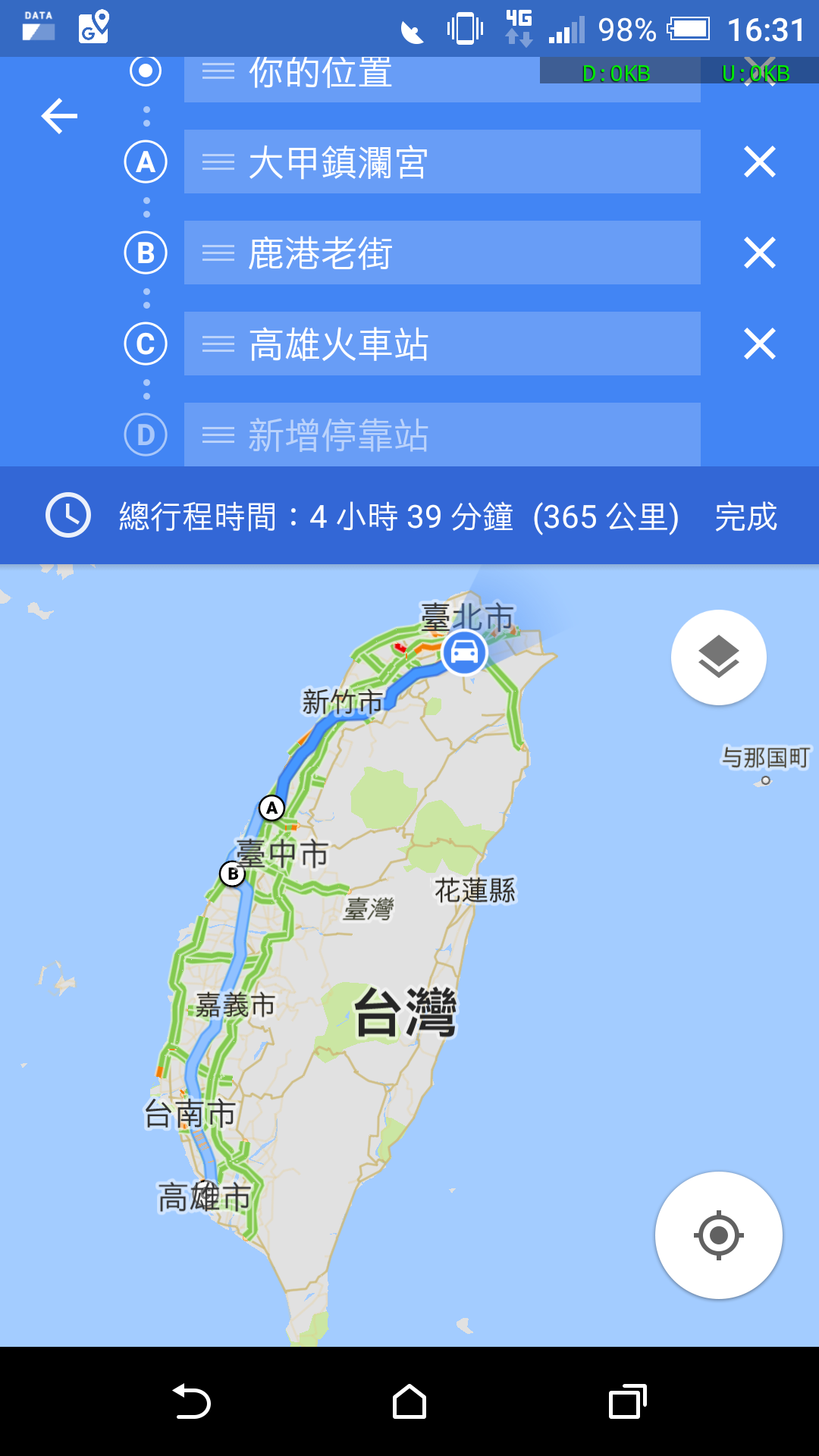Tap 完成 to finish the route

click(x=745, y=517)
